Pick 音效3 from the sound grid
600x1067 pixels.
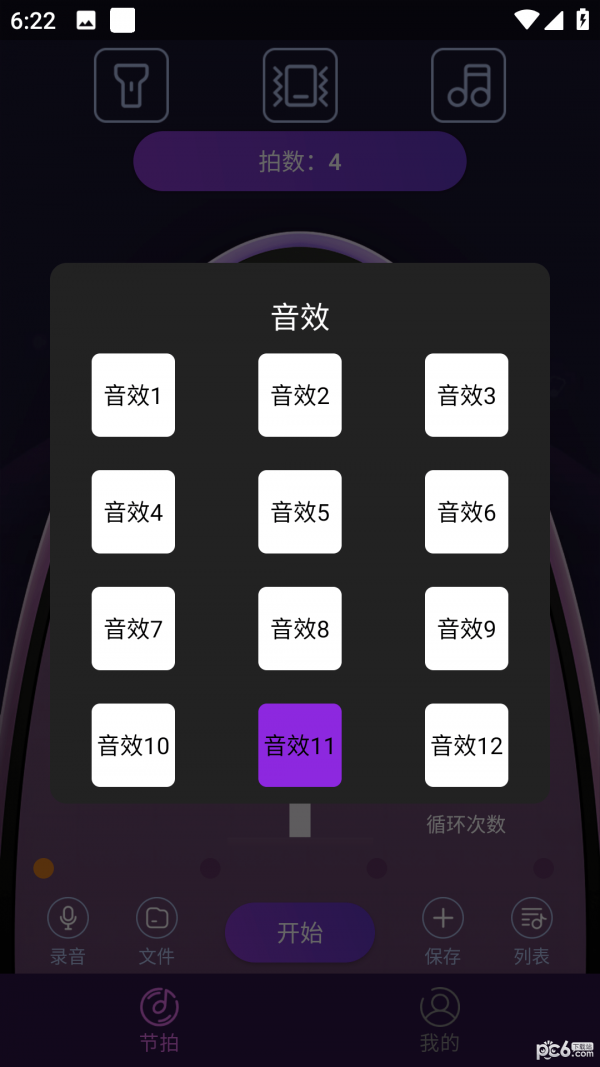[466, 395]
